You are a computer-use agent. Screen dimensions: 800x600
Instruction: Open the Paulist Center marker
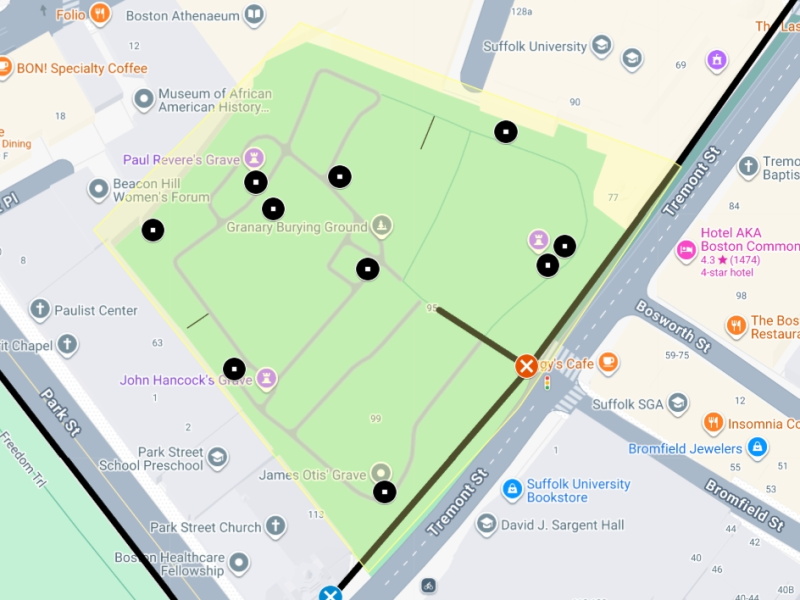click(x=40, y=310)
